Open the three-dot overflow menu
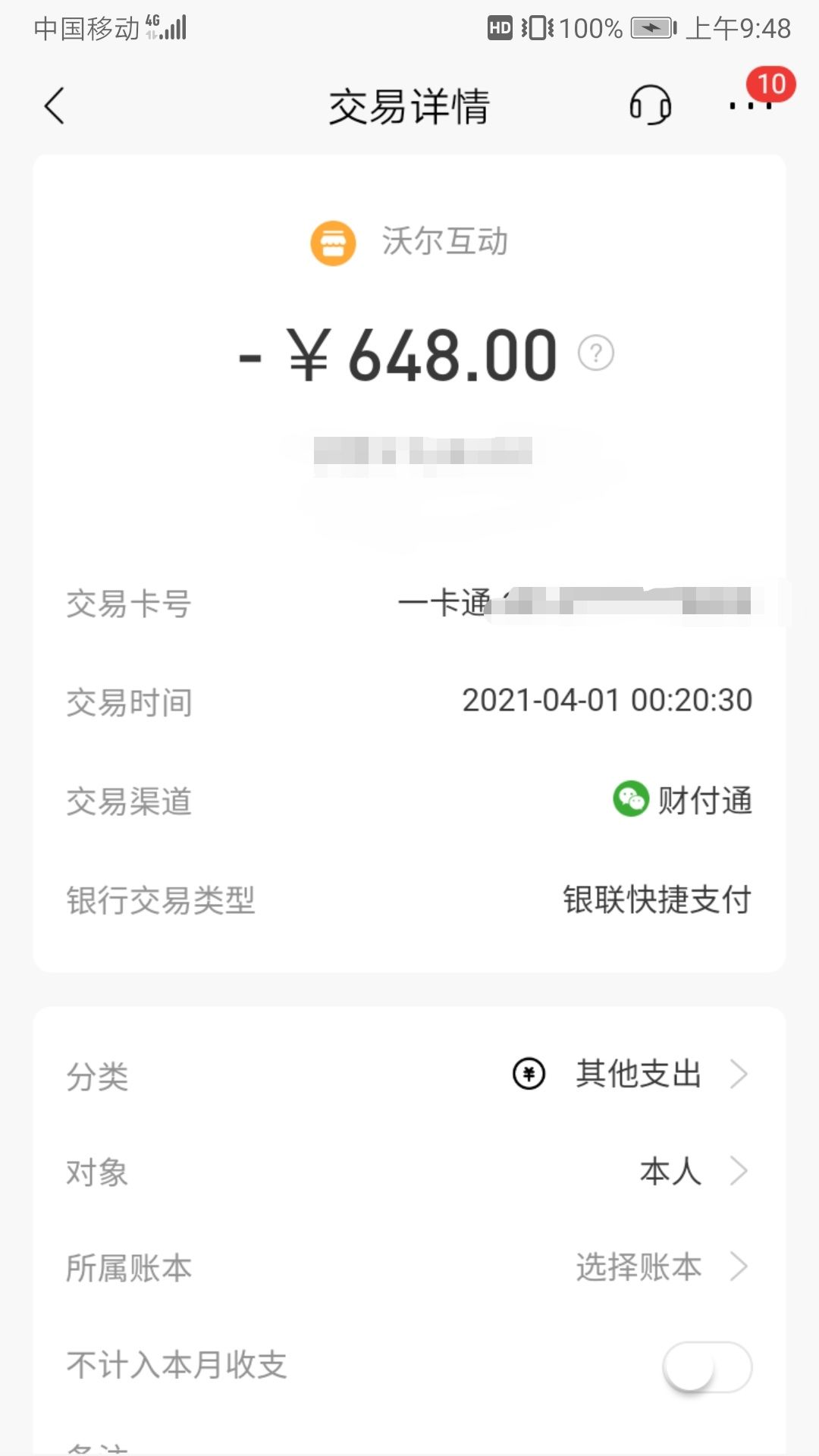 tap(750, 105)
